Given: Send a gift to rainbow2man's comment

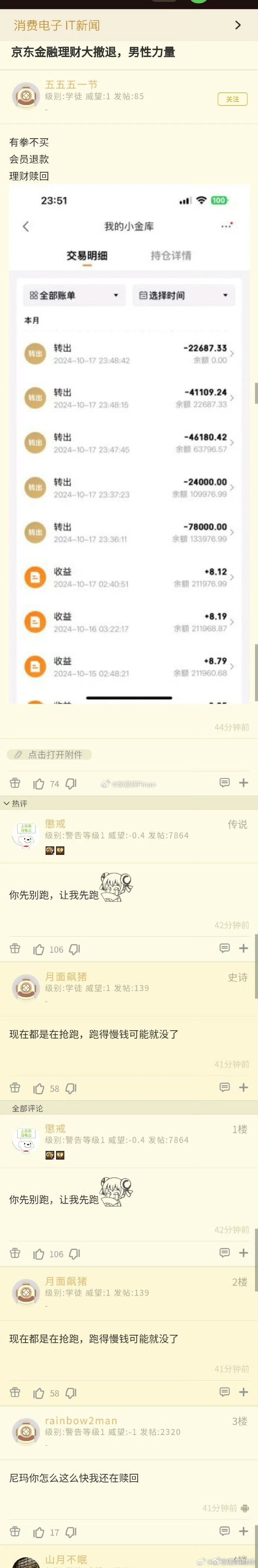Looking at the screenshot, I should (15, 1531).
